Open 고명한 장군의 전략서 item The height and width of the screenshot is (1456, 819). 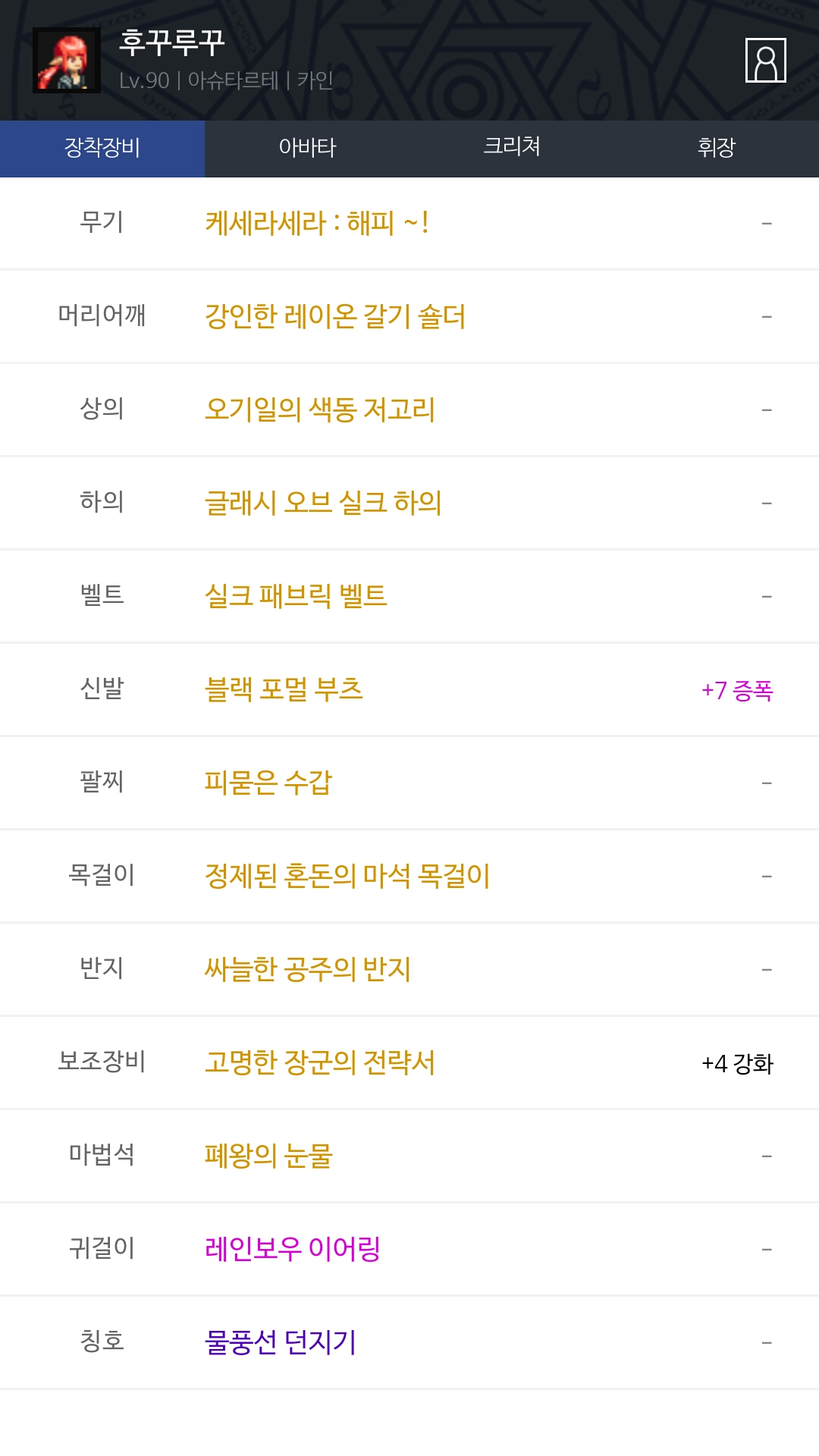pos(320,1063)
